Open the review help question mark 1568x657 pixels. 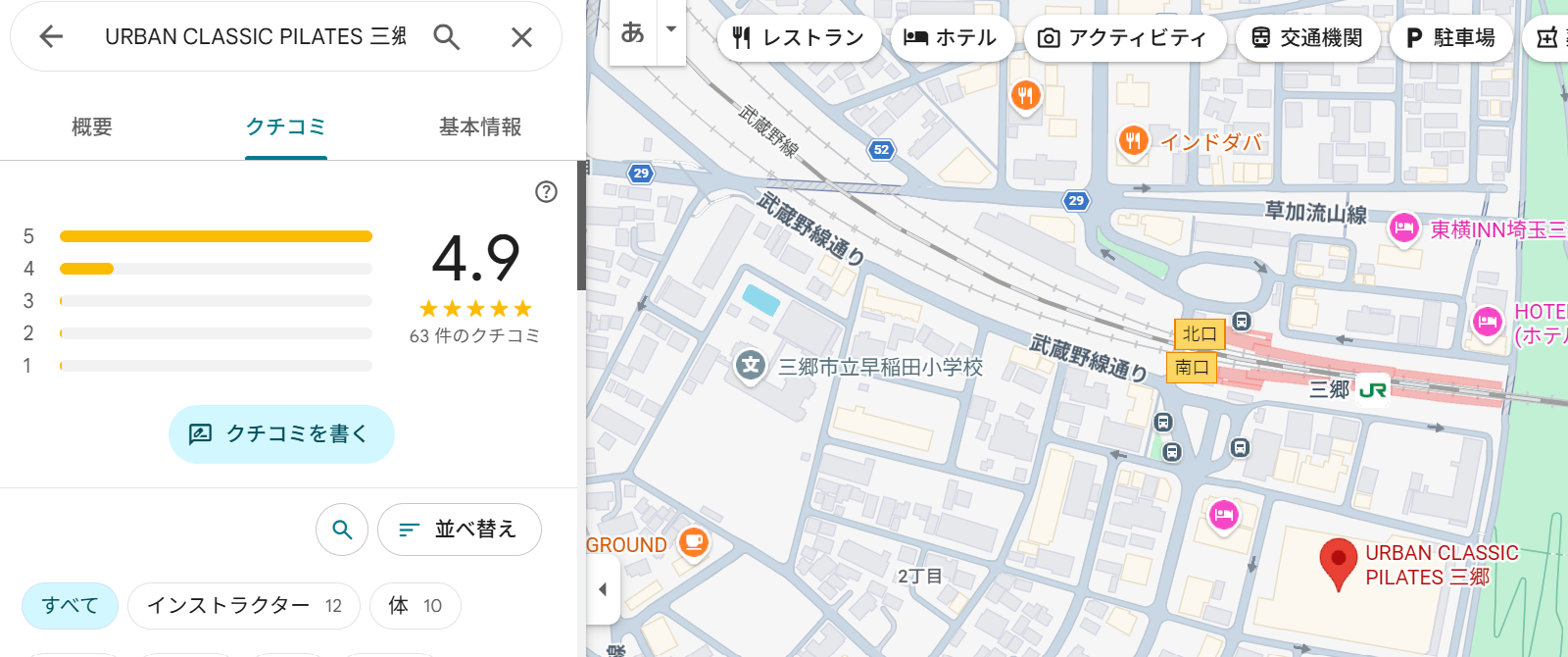tap(546, 192)
